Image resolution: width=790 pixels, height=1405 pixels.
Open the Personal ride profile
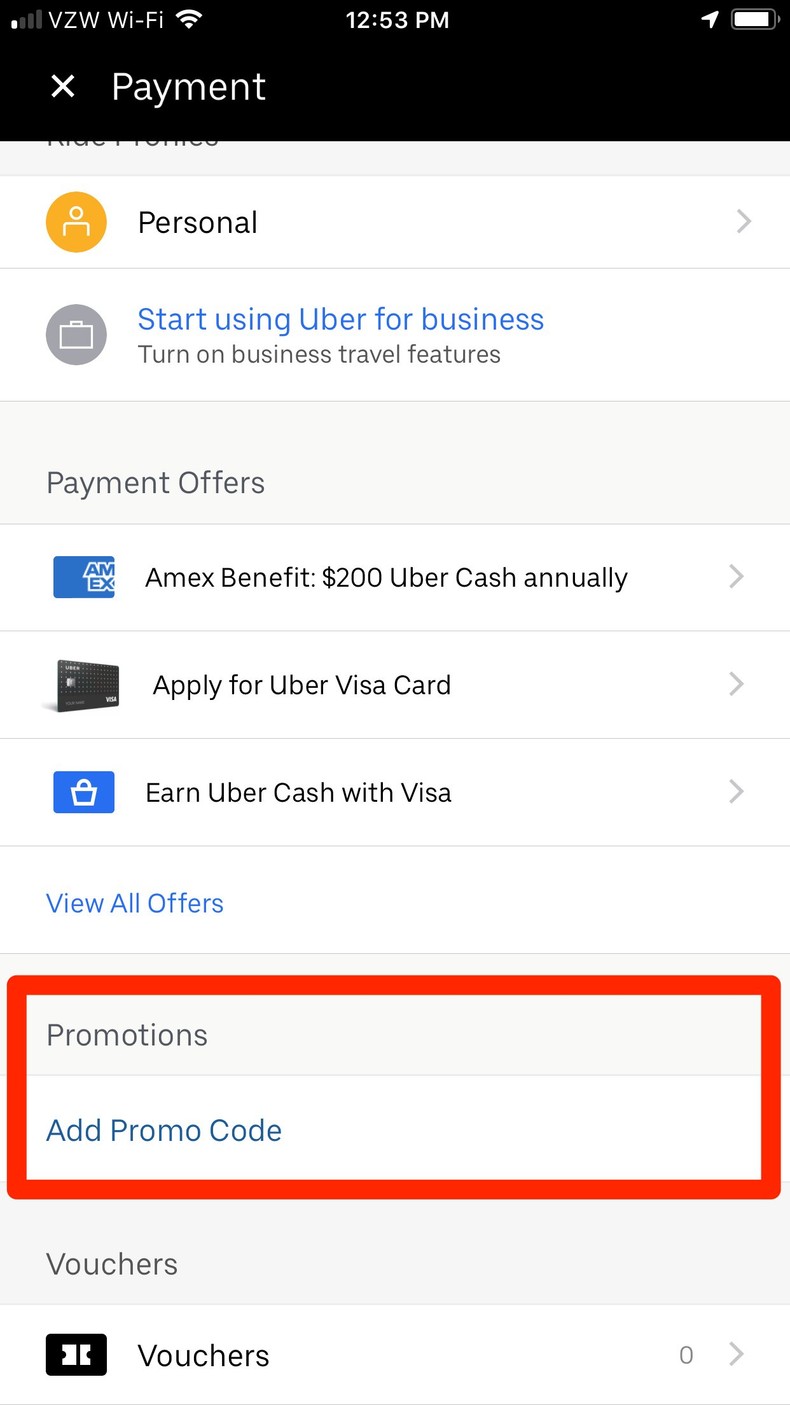pyautogui.click(x=395, y=222)
